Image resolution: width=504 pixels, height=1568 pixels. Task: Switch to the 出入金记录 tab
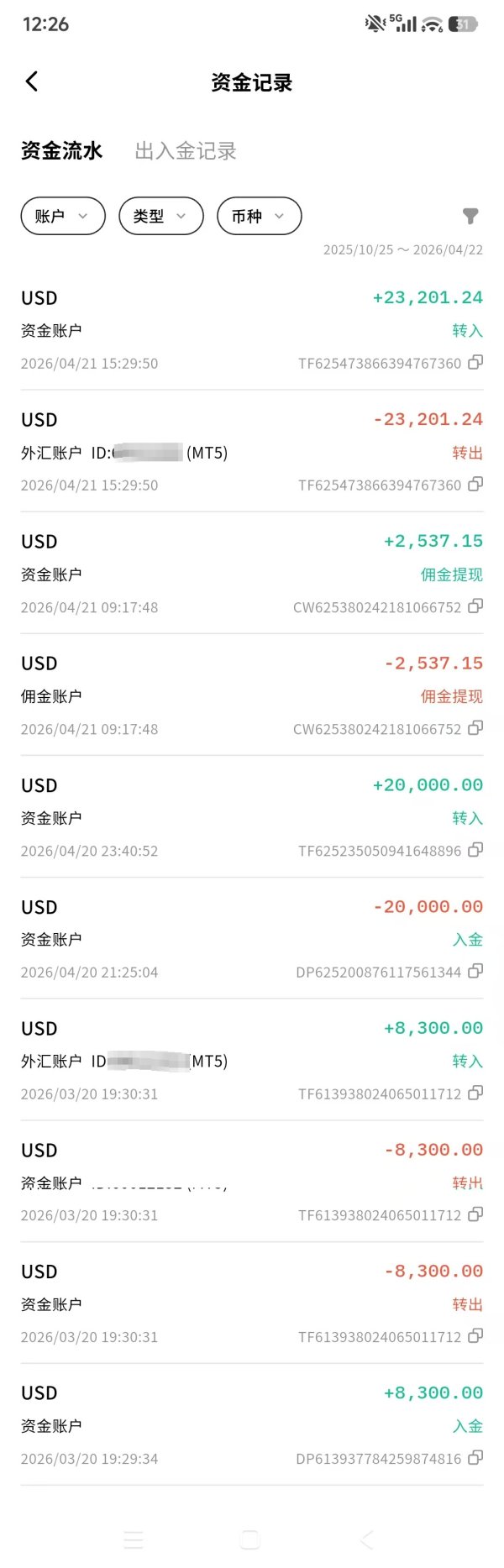tap(186, 151)
